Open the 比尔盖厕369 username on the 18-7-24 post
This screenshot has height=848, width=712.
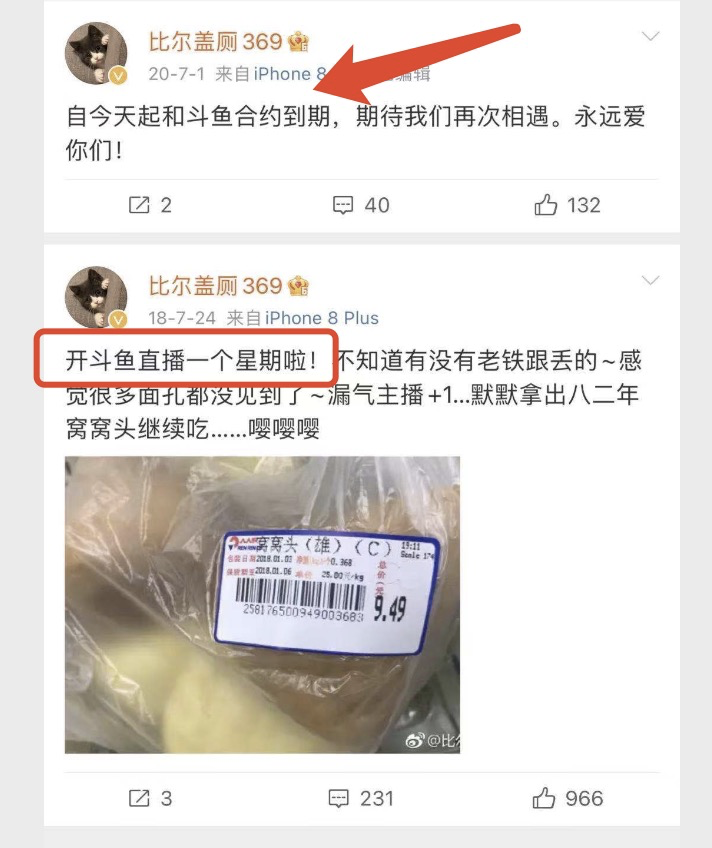(x=215, y=285)
